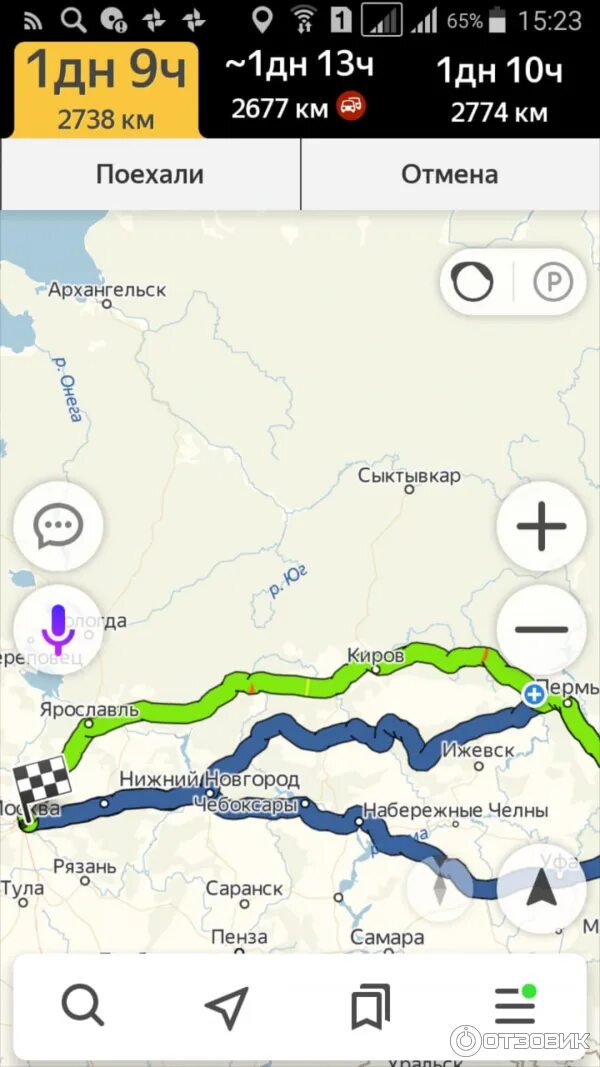
Task: Open search in bottom bar
Action: 83,1006
